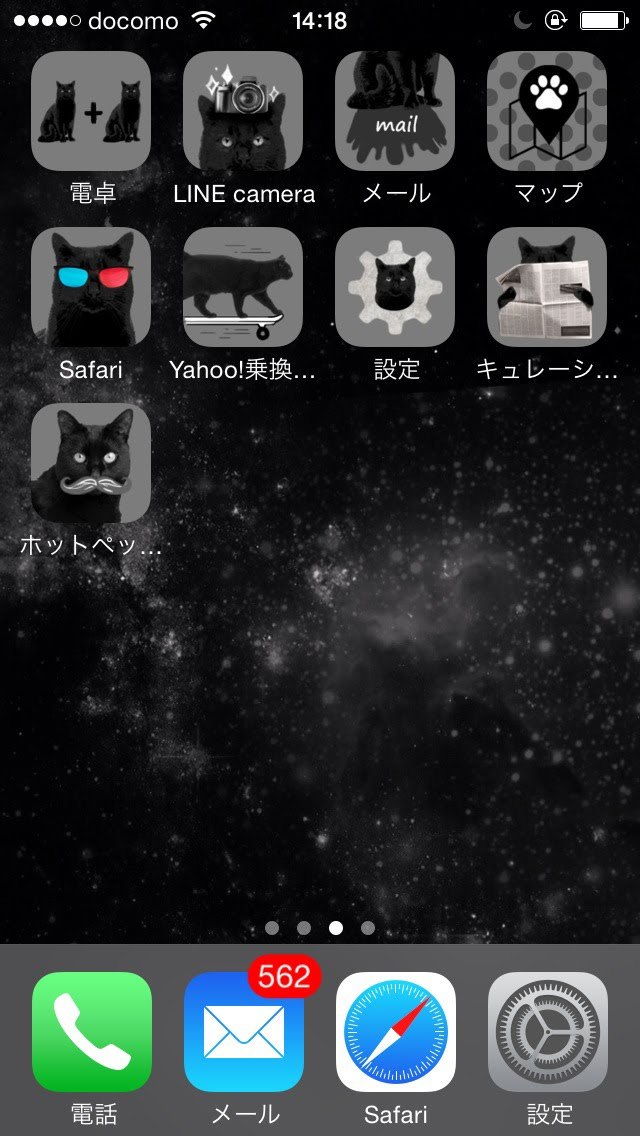Launch Yahoo!乗換 skateboarding cat app
640x1136 pixels.
[243, 287]
